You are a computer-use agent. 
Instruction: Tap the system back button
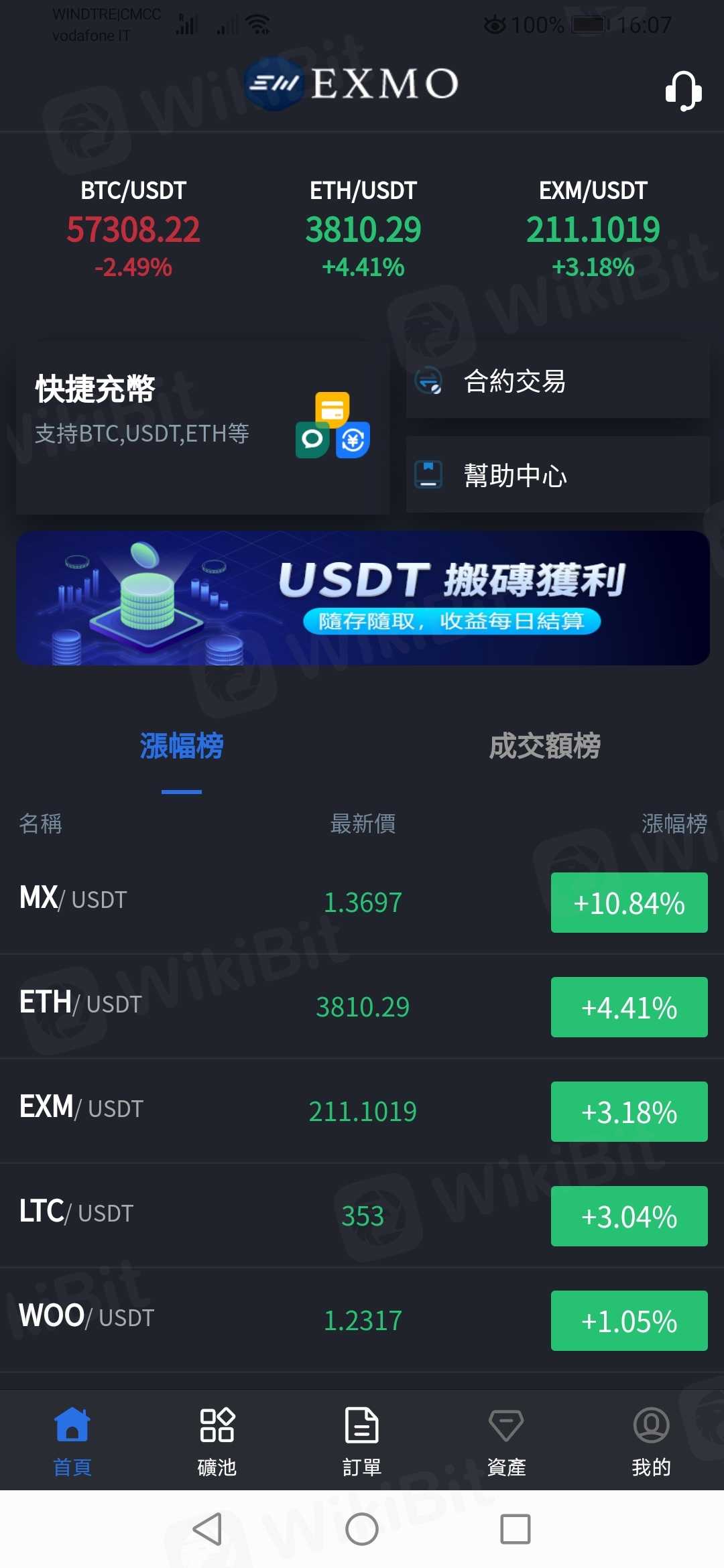[207, 1529]
